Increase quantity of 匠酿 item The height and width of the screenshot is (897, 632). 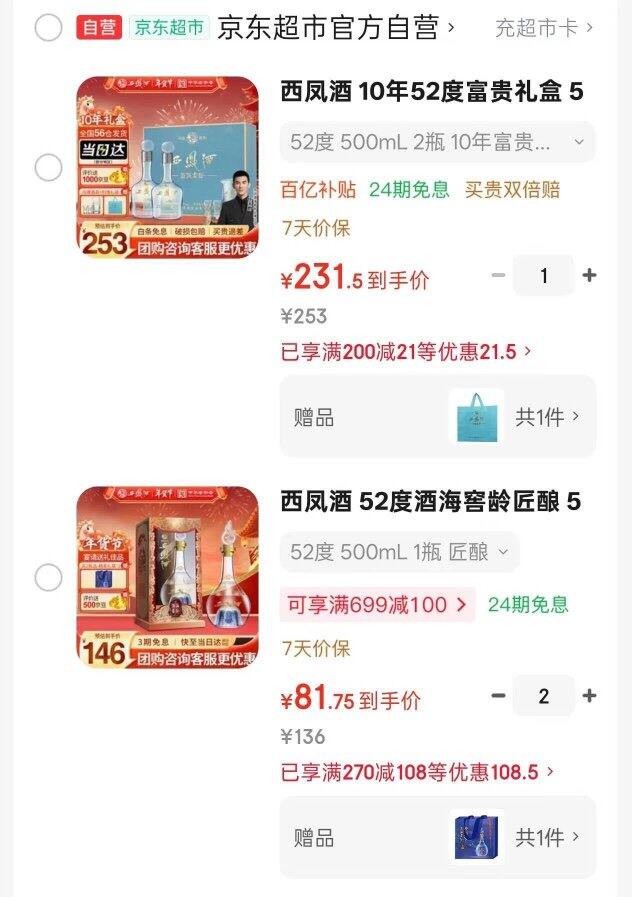(589, 695)
